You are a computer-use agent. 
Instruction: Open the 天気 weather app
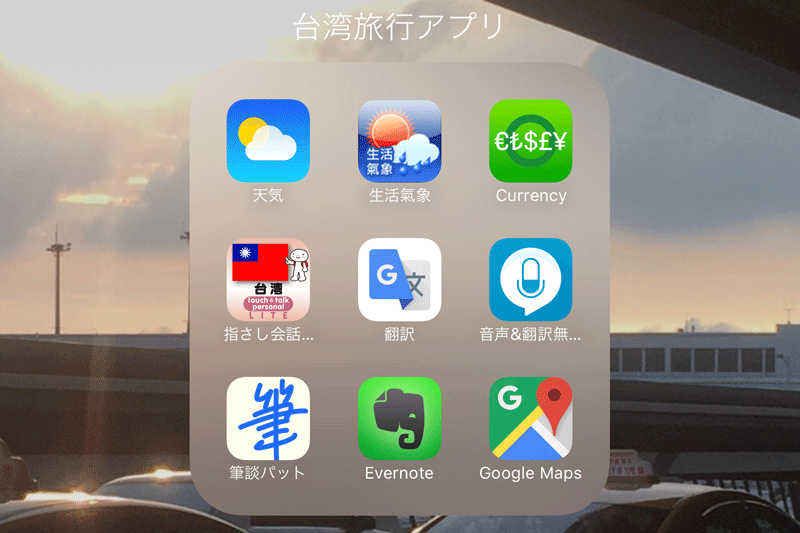click(x=268, y=140)
